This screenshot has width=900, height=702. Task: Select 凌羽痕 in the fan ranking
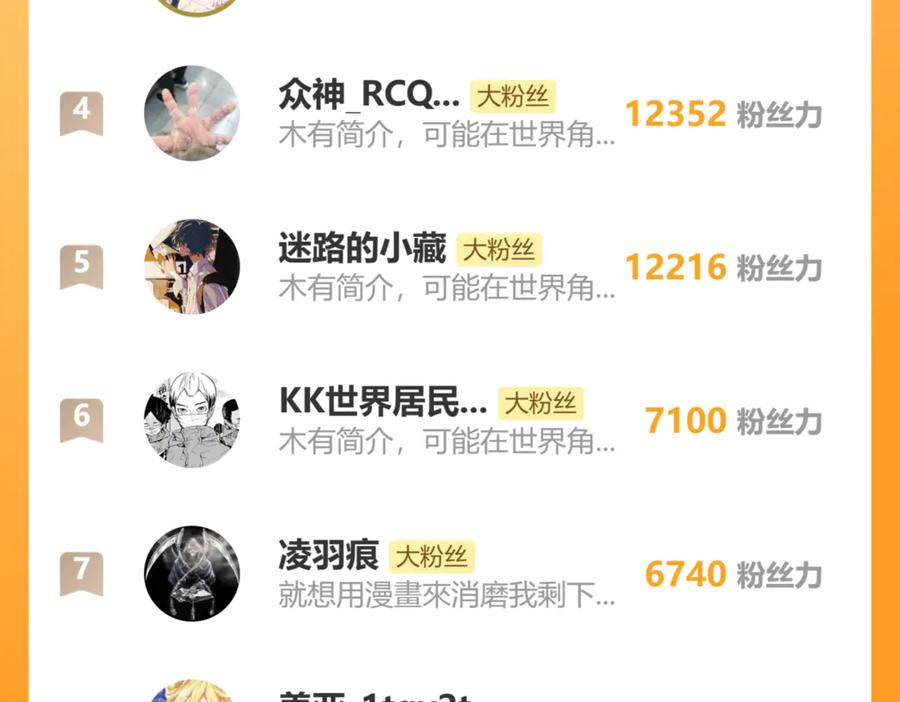pos(329,556)
